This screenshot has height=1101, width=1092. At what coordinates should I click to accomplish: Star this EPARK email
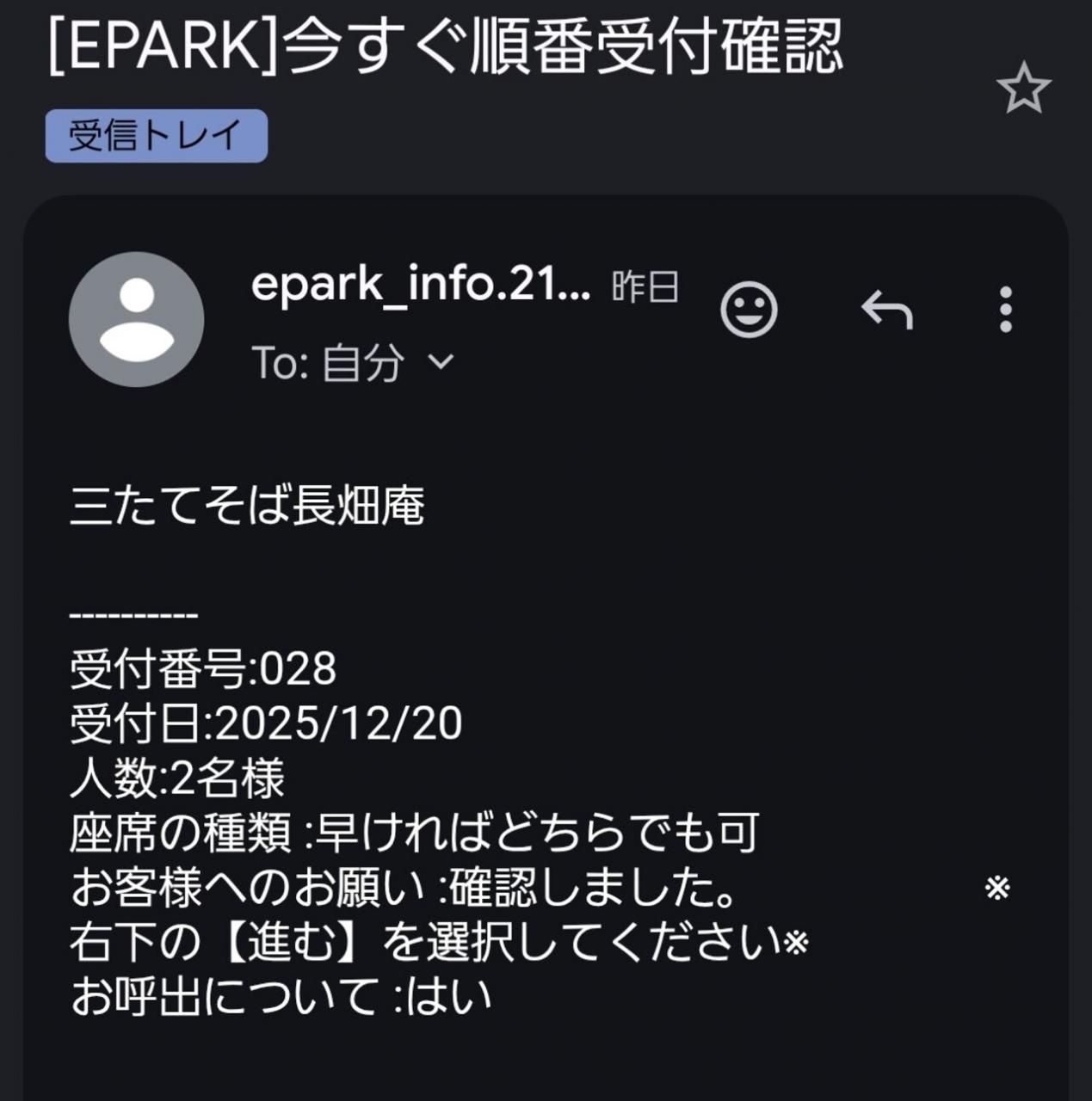tap(1023, 88)
